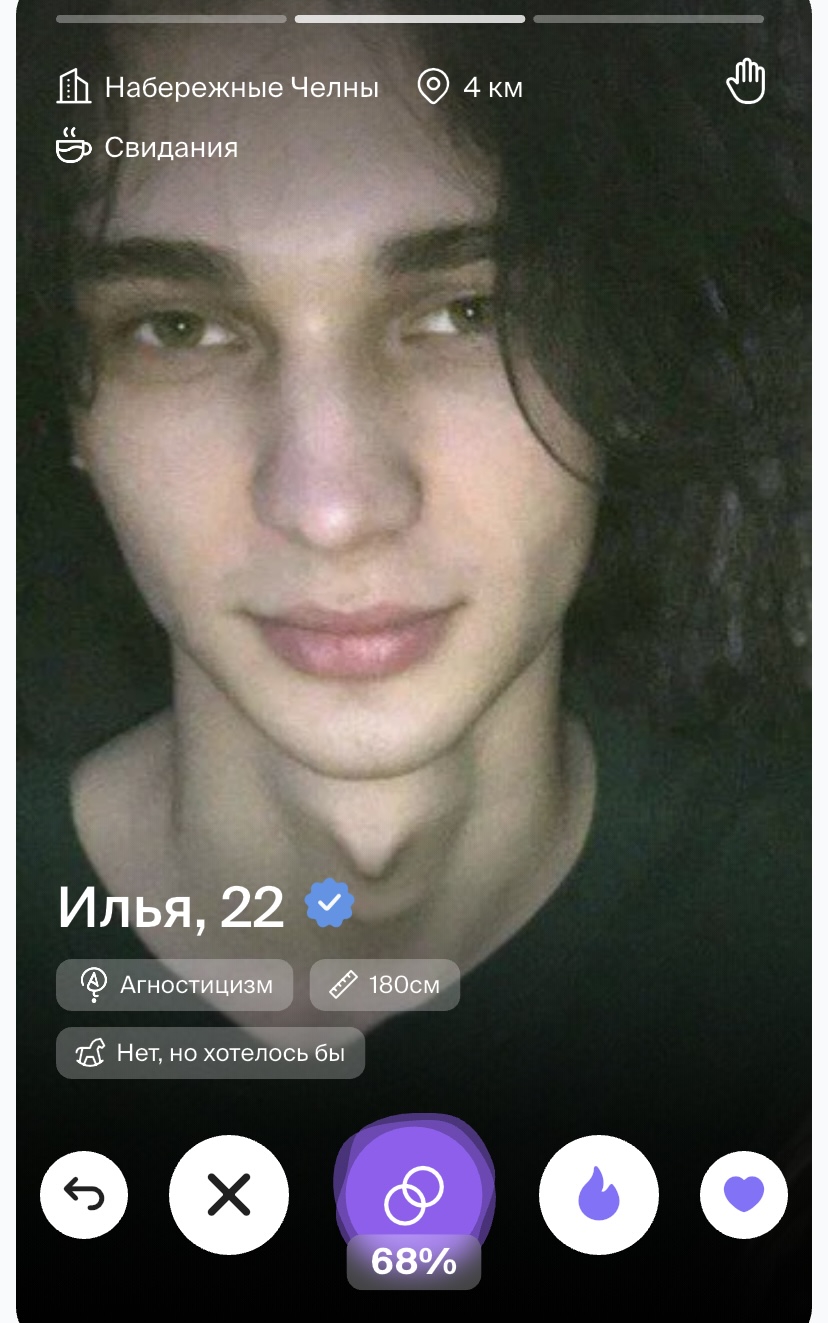Undo the last swipe action
Viewport: 828px width, 1323px height.
point(84,1195)
